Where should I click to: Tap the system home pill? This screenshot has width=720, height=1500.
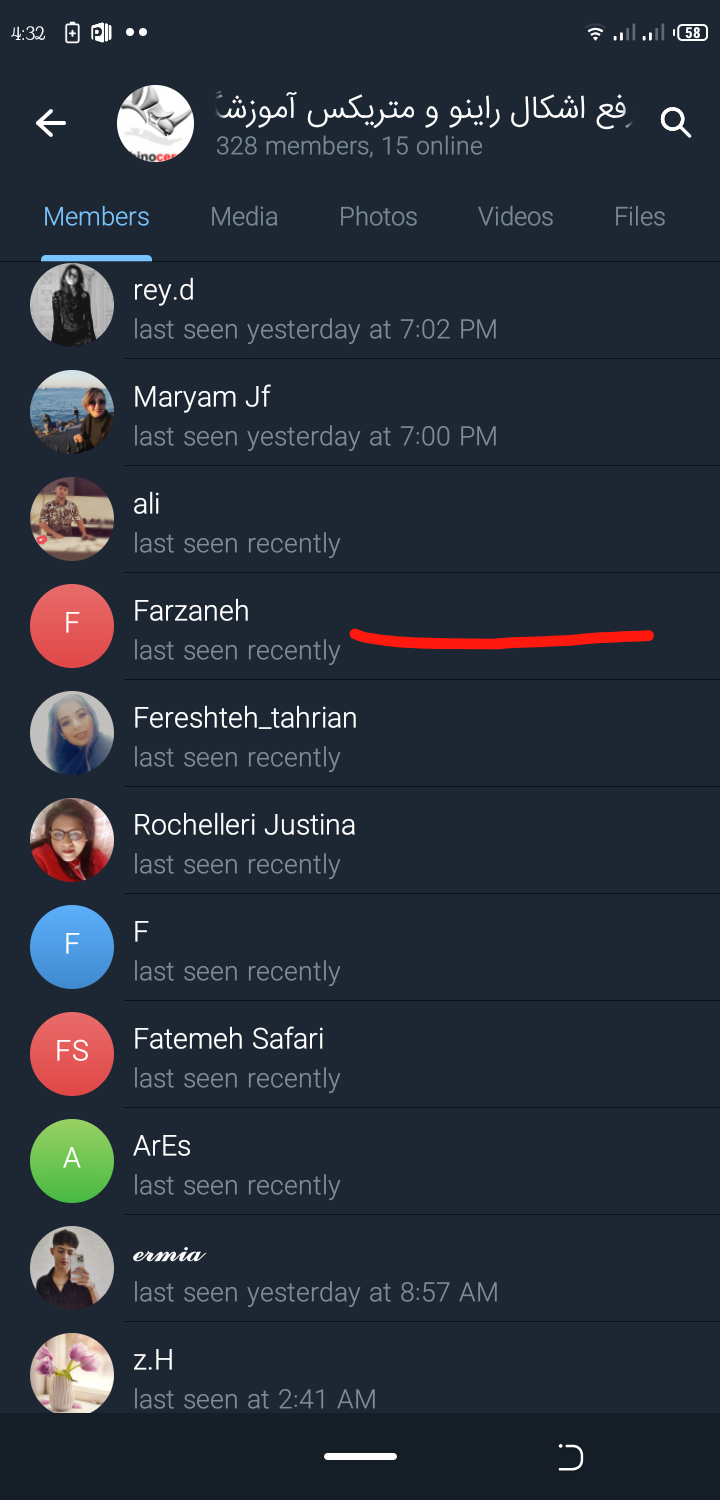[360, 1457]
